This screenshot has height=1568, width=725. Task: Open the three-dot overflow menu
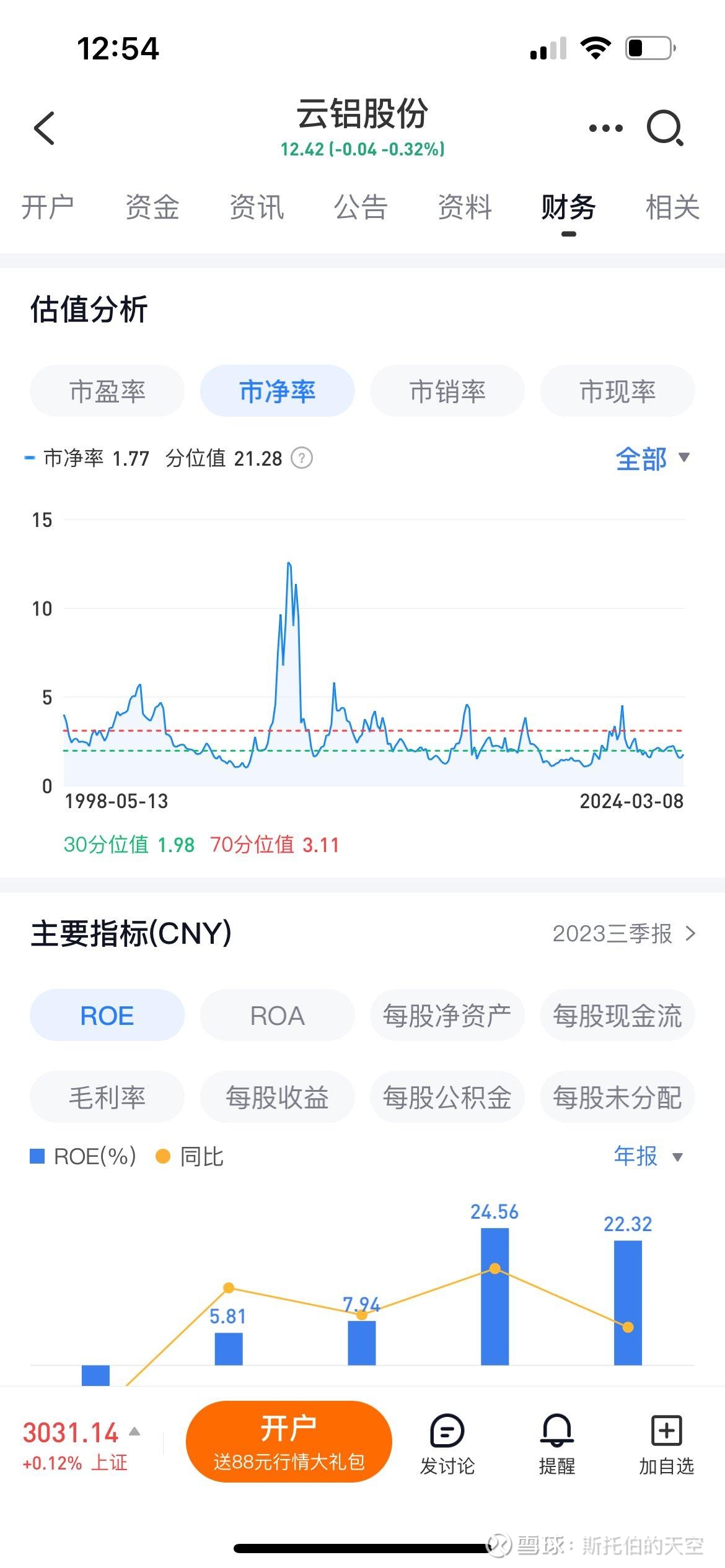coord(605,128)
